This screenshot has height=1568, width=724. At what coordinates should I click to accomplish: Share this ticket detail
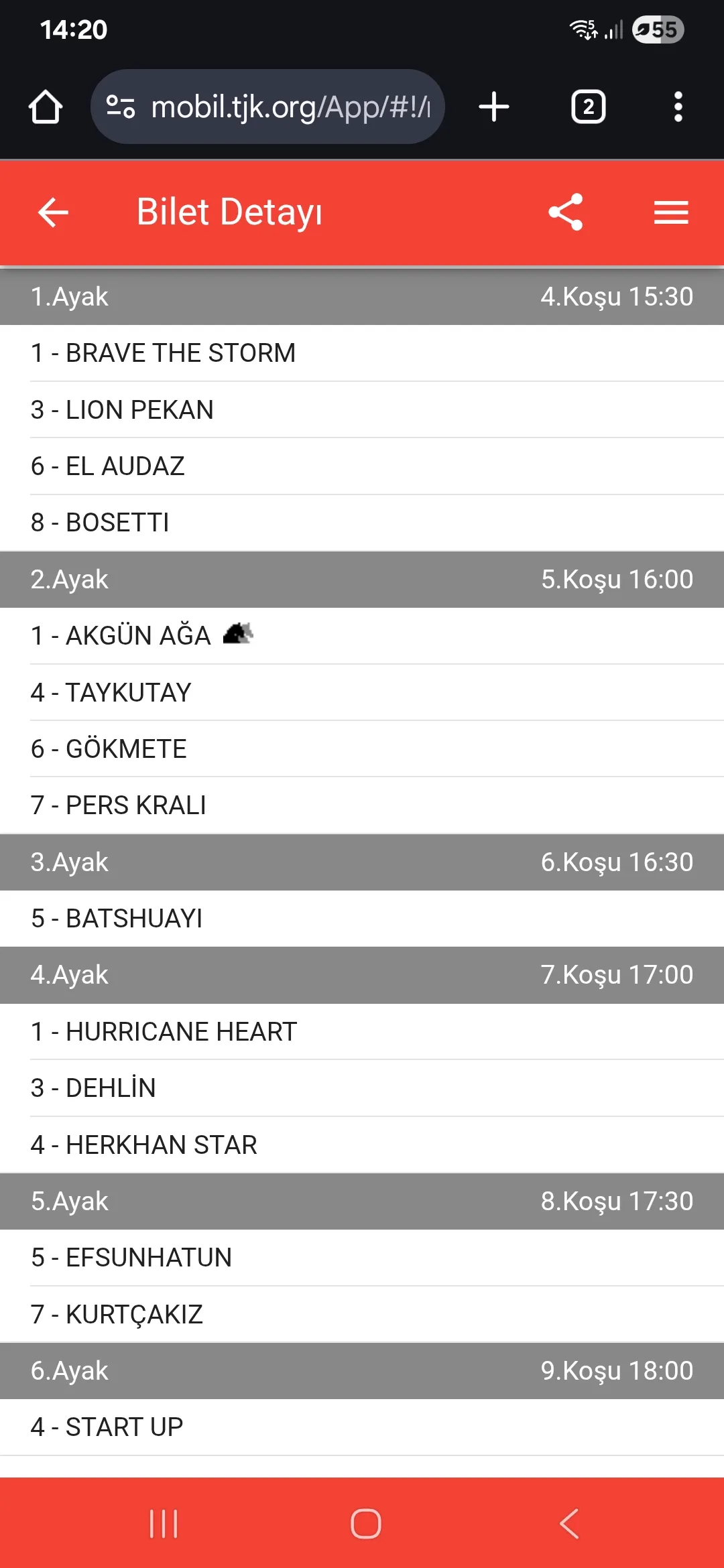pos(566,212)
